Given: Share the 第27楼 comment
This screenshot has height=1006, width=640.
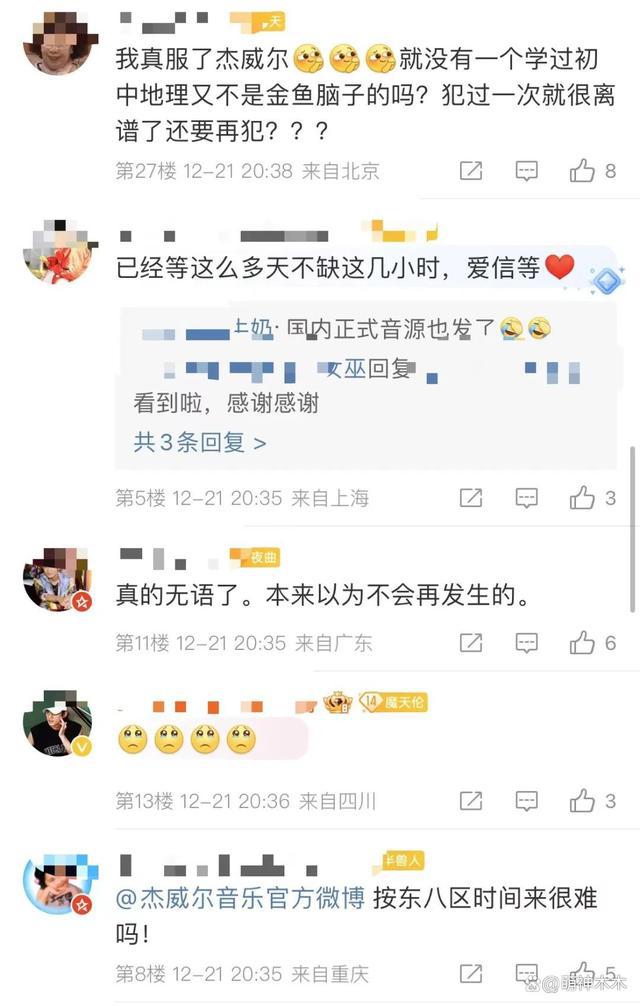Looking at the screenshot, I should click(471, 171).
